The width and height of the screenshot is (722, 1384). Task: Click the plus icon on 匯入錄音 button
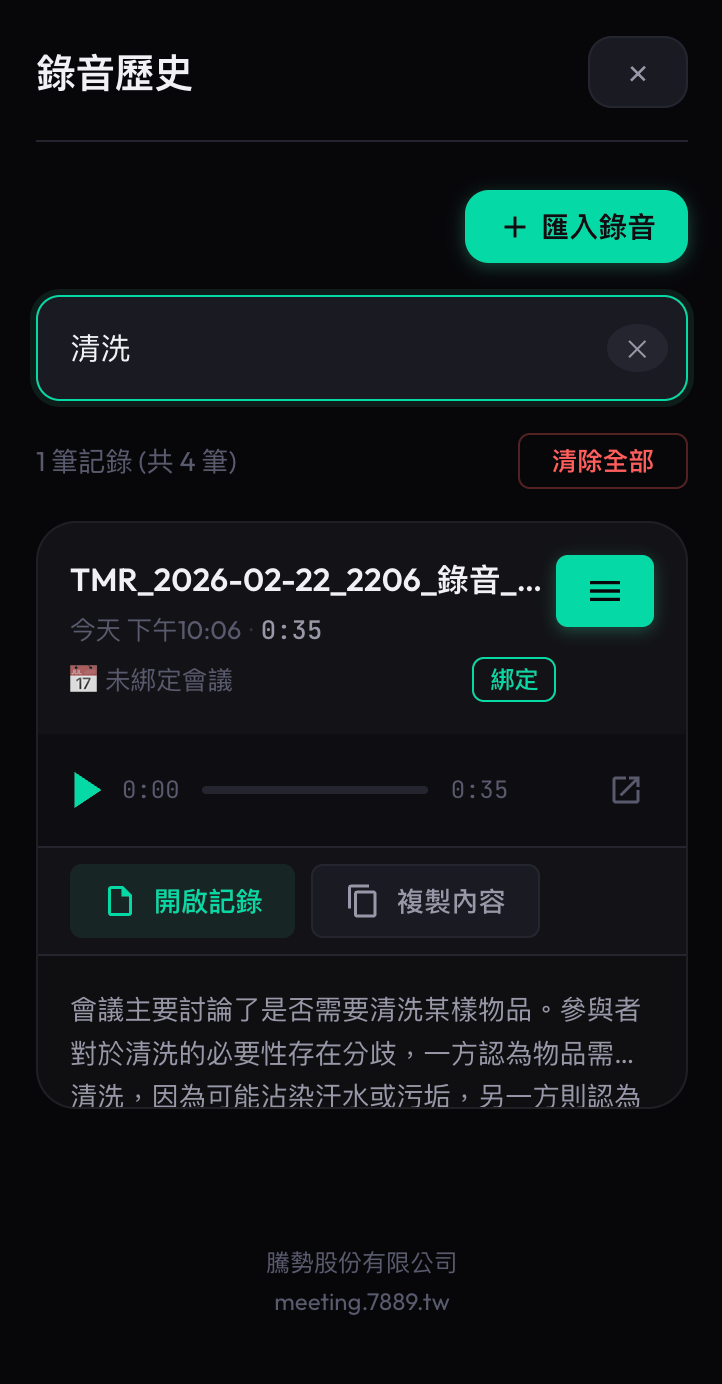pos(514,226)
